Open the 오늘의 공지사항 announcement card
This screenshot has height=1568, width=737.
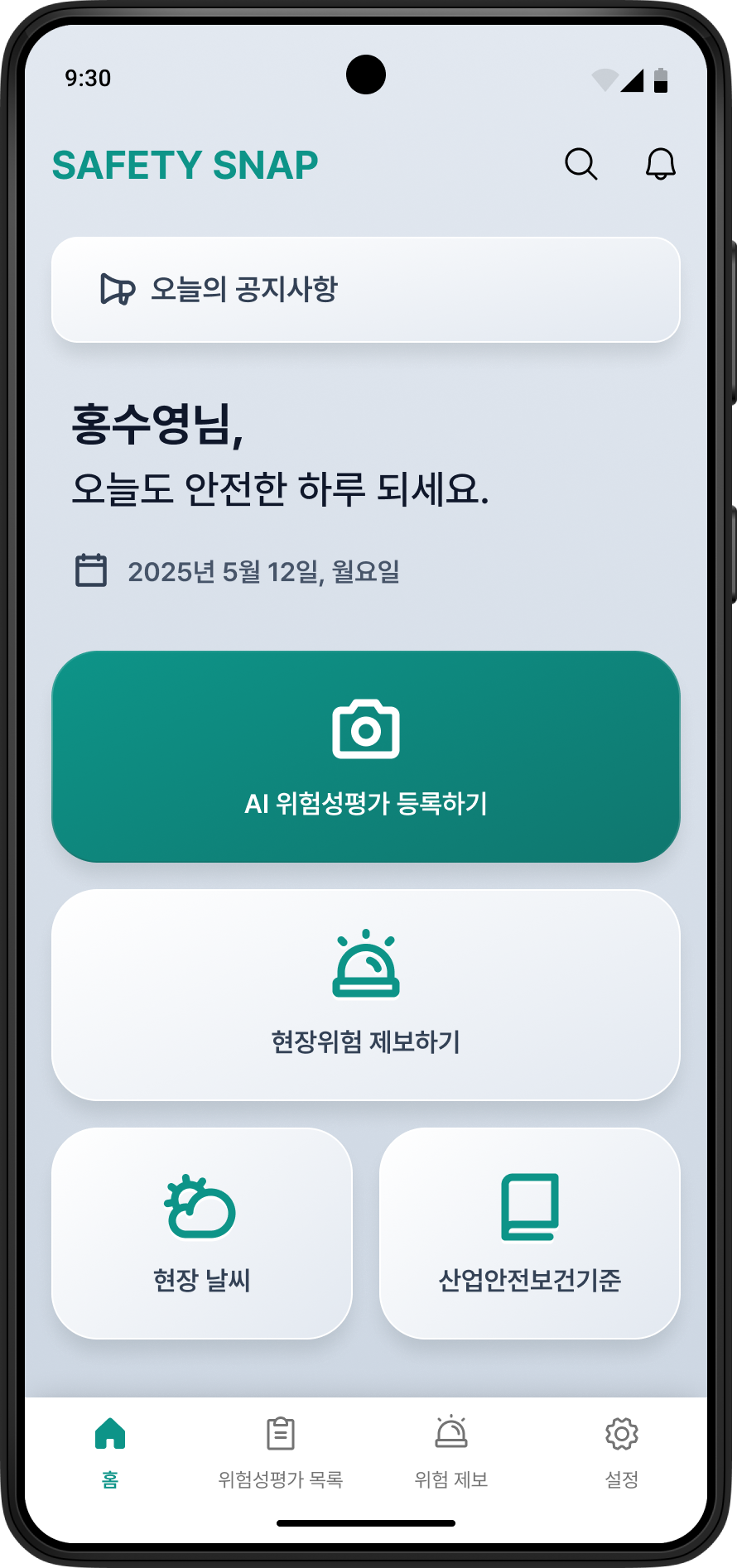(x=365, y=290)
